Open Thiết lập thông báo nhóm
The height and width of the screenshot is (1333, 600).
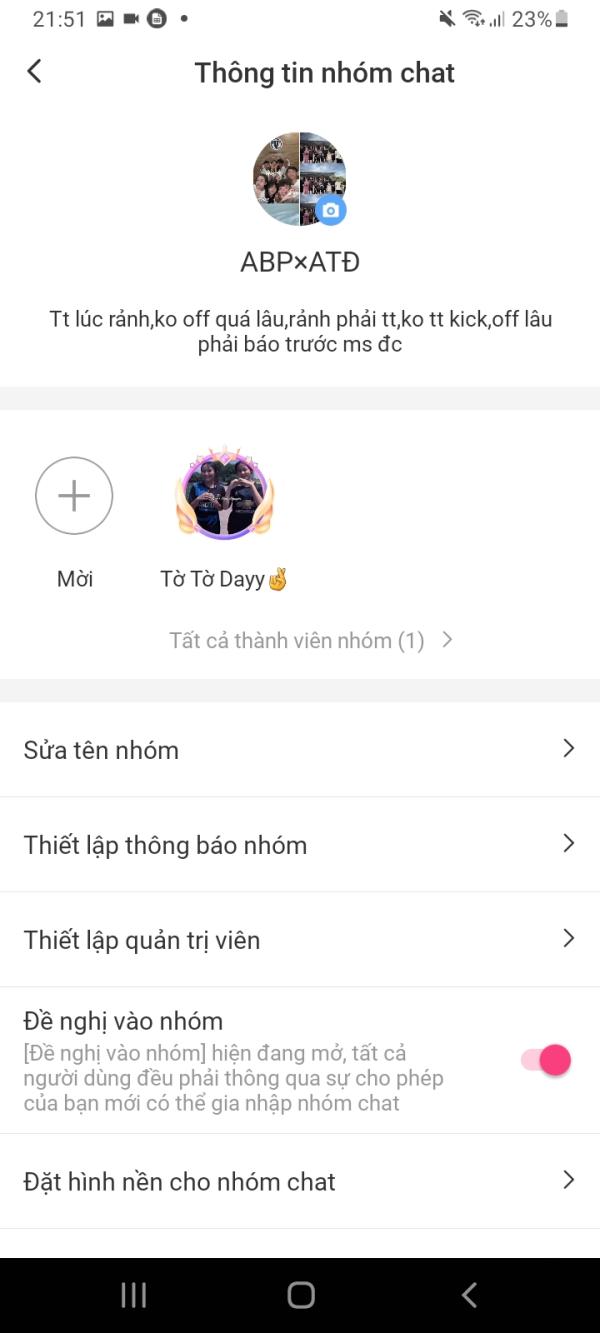click(x=300, y=845)
